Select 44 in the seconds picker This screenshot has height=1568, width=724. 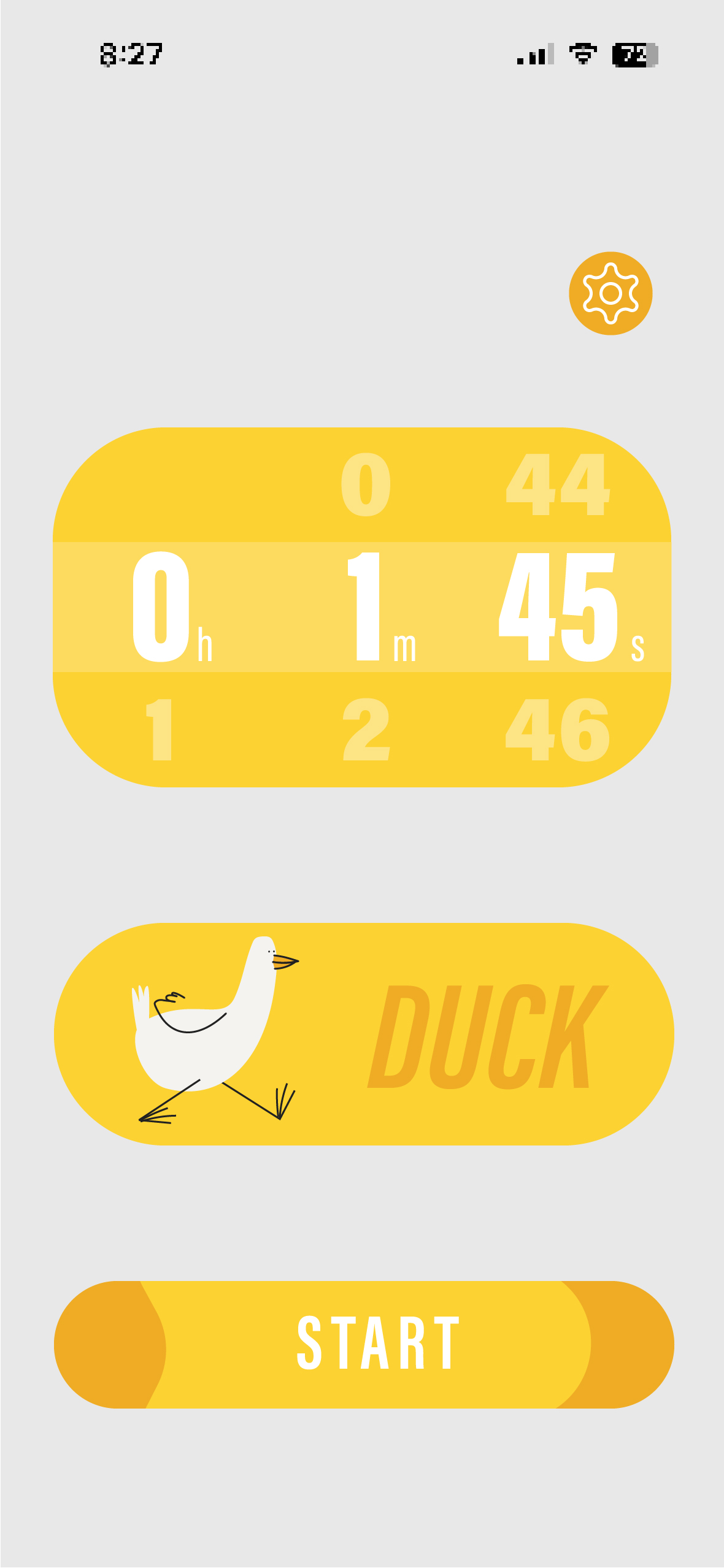tap(557, 484)
